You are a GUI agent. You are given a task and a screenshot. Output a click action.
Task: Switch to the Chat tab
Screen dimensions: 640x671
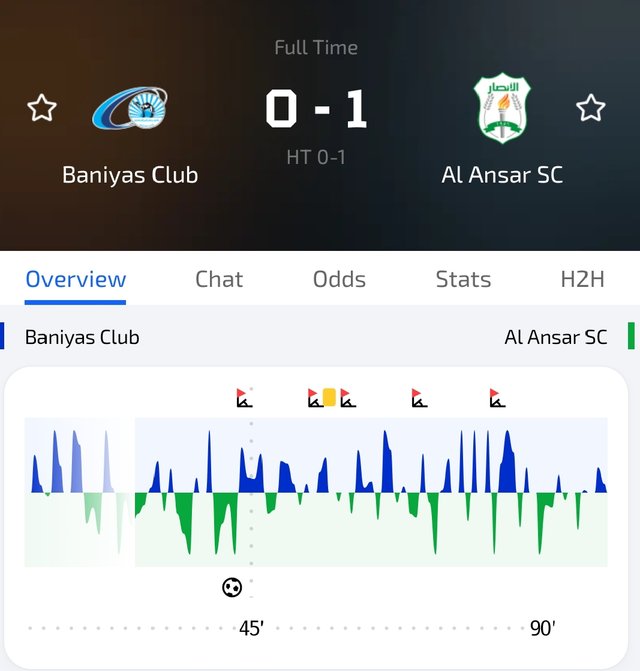pos(219,279)
